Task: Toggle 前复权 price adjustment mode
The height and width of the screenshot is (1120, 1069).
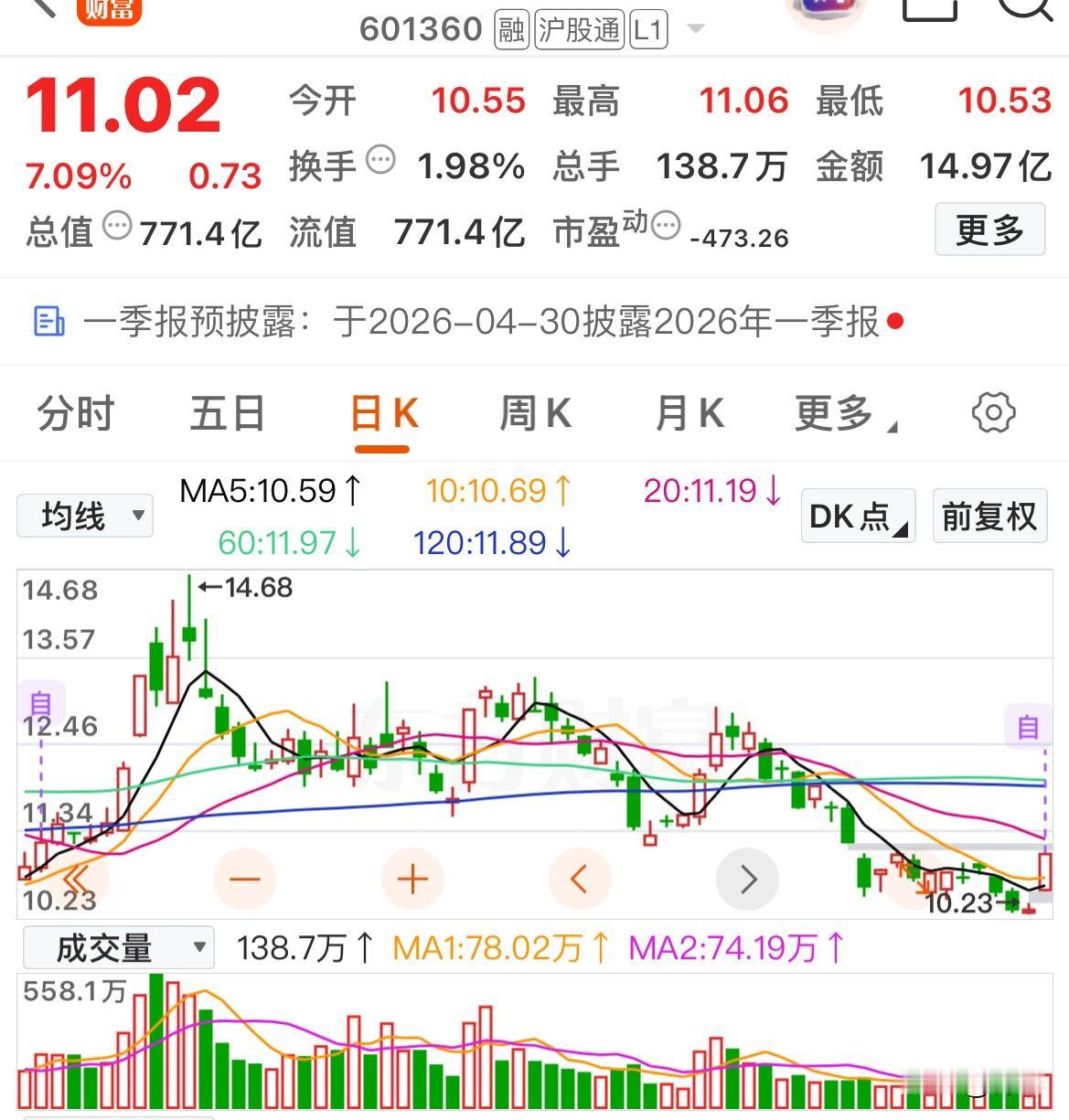Action: click(x=989, y=516)
